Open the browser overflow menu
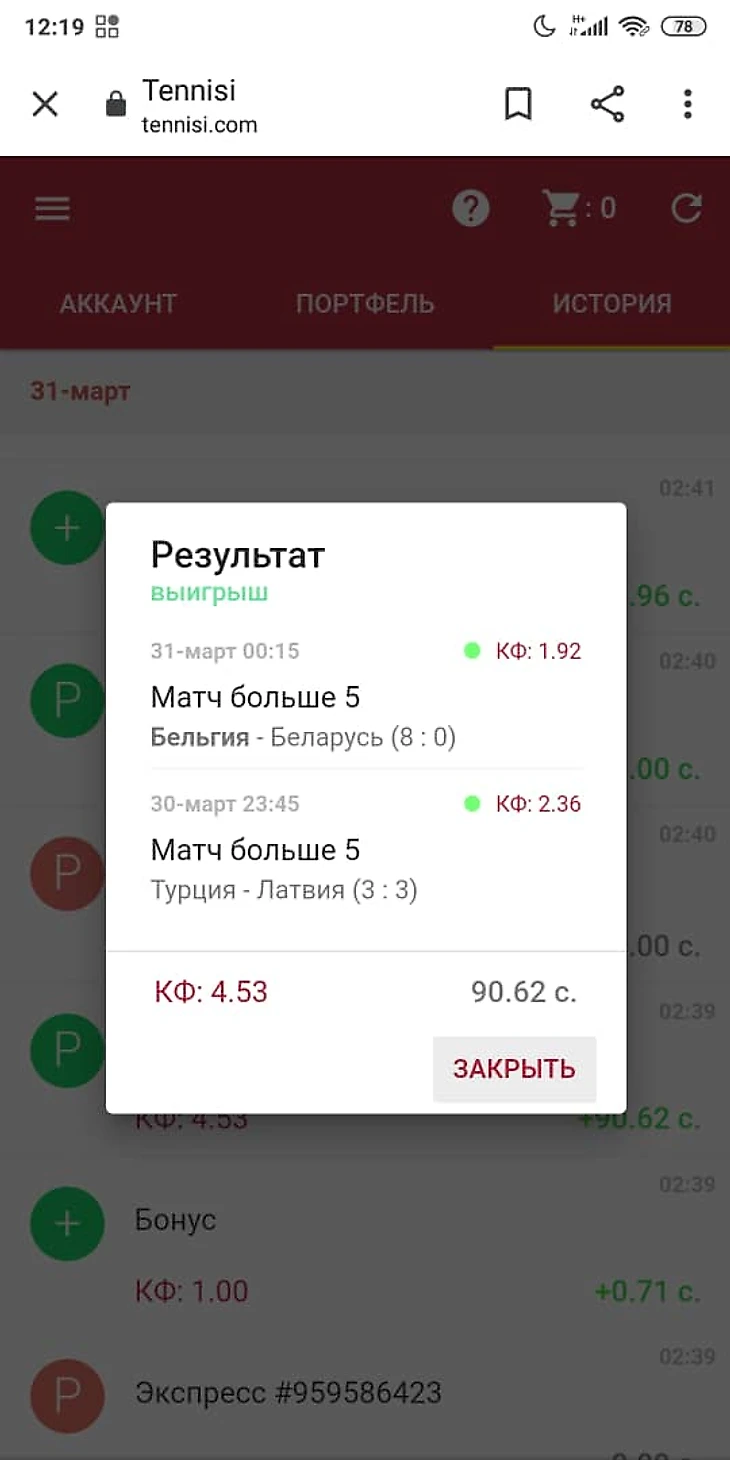This screenshot has height=1460, width=730. [x=687, y=104]
